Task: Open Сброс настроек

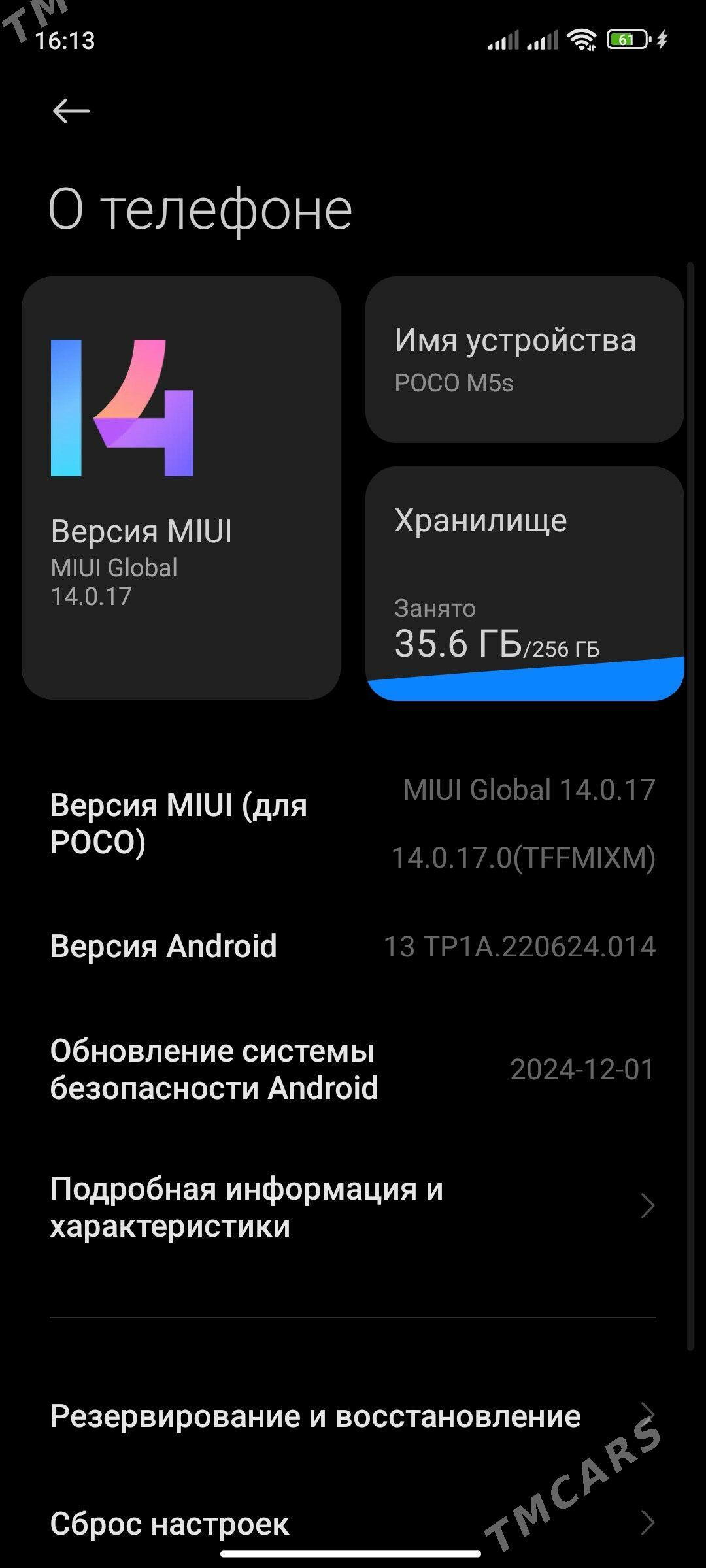Action: pos(353,1524)
